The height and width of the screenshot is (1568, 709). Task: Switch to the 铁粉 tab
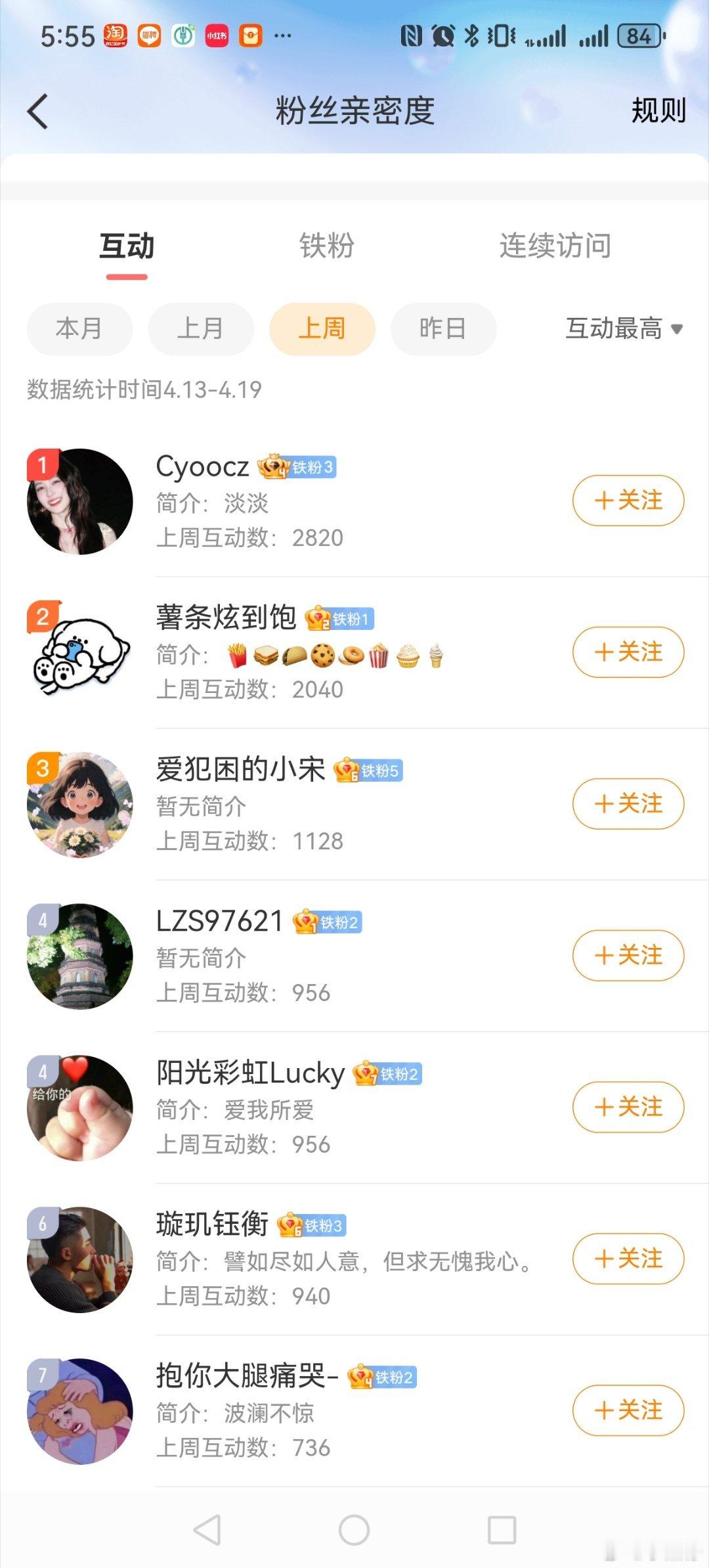326,246
